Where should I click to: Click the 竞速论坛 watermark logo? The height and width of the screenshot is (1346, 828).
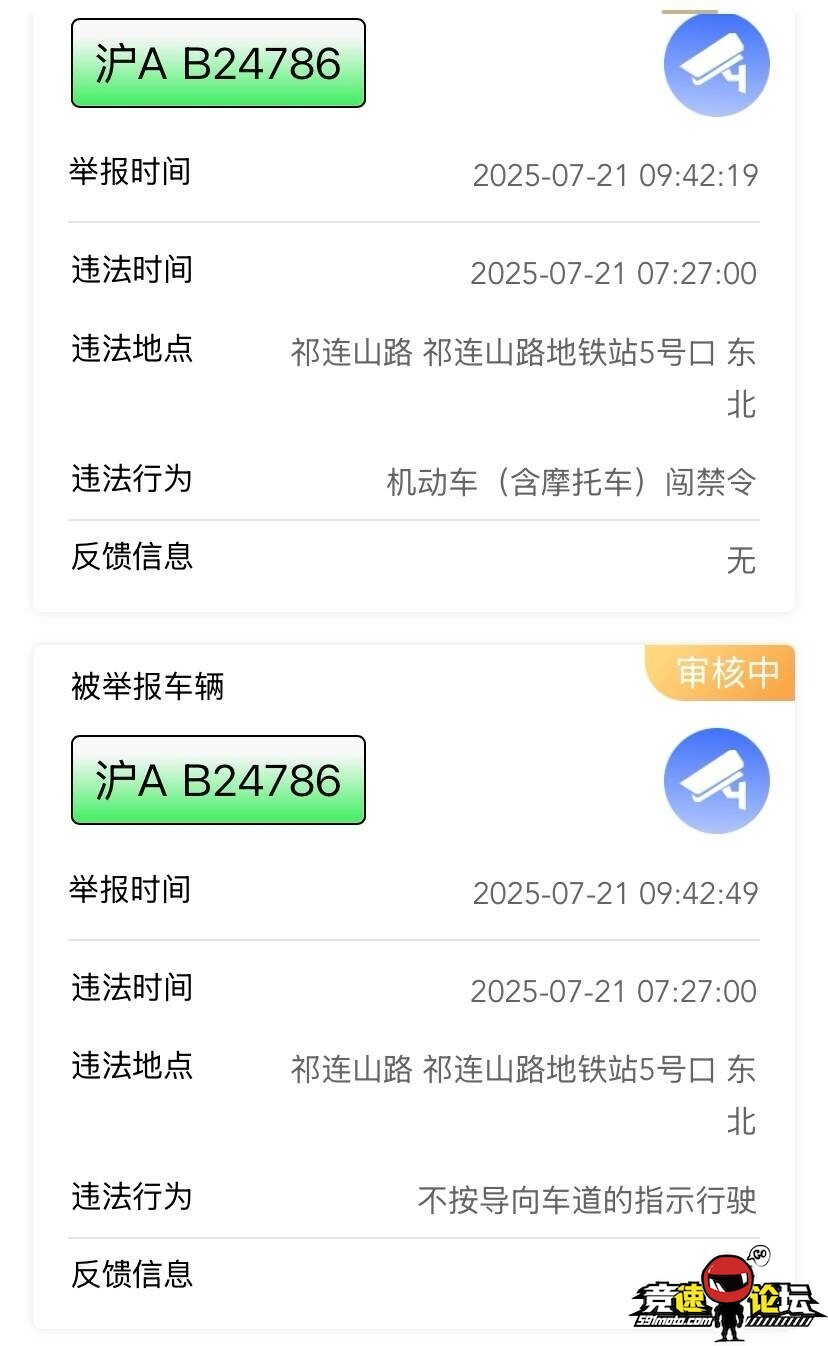point(725,1300)
